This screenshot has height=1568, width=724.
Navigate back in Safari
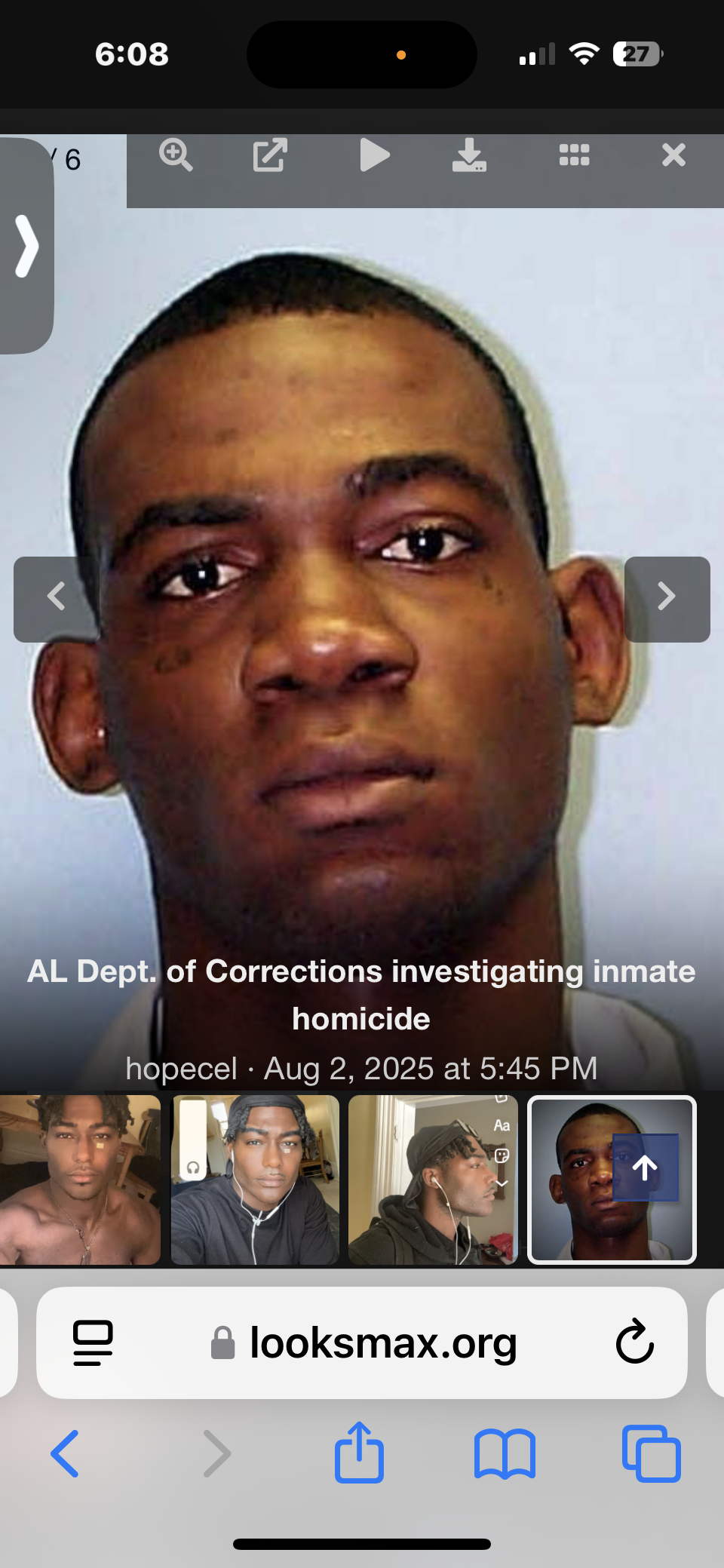(x=65, y=1453)
